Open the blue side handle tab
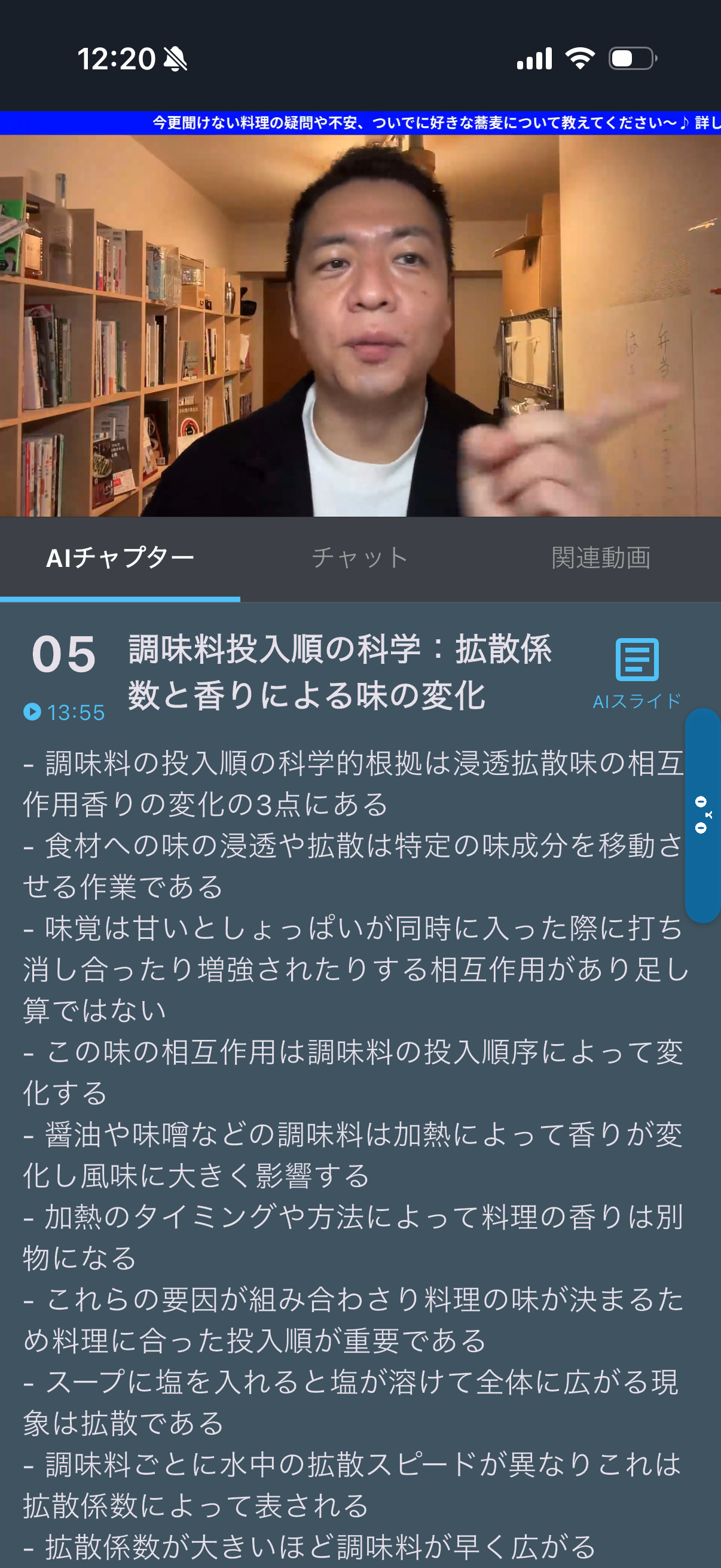The width and height of the screenshot is (721, 1568). (x=702, y=815)
